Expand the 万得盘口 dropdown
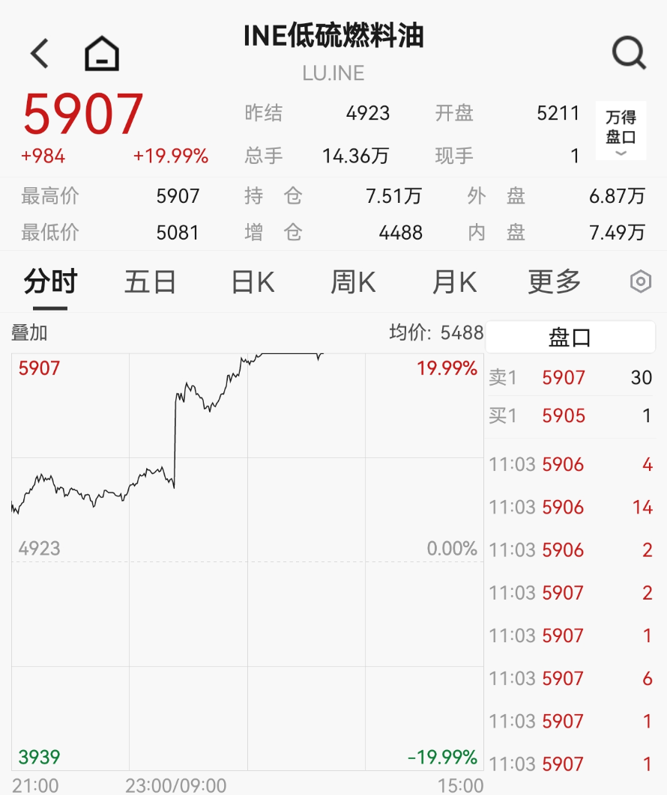Image resolution: width=667 pixels, height=795 pixels. coord(621,131)
